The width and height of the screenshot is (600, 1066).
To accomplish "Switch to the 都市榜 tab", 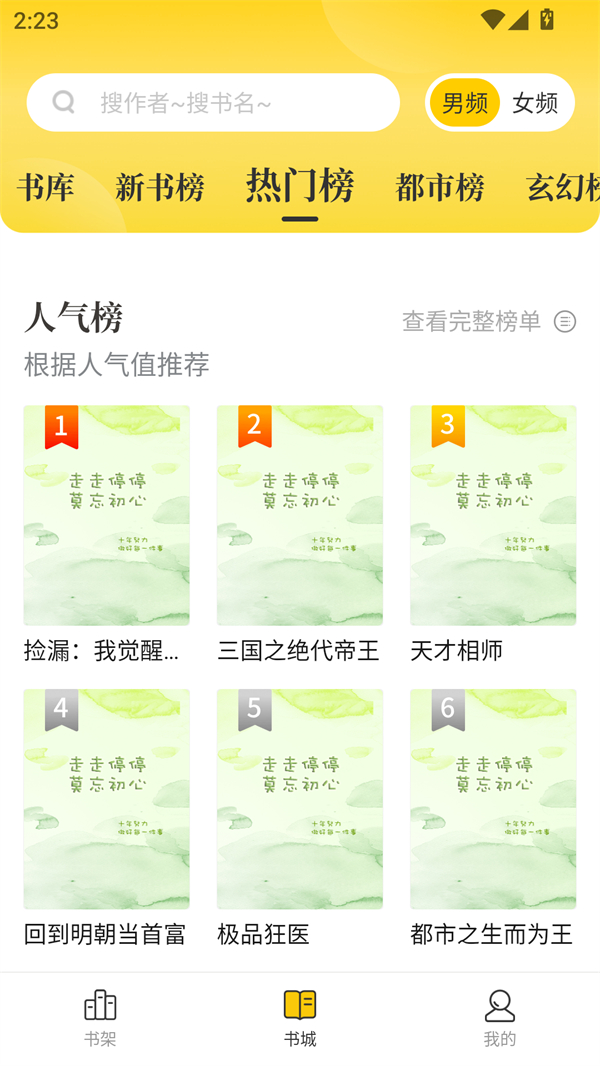I will click(x=440, y=187).
